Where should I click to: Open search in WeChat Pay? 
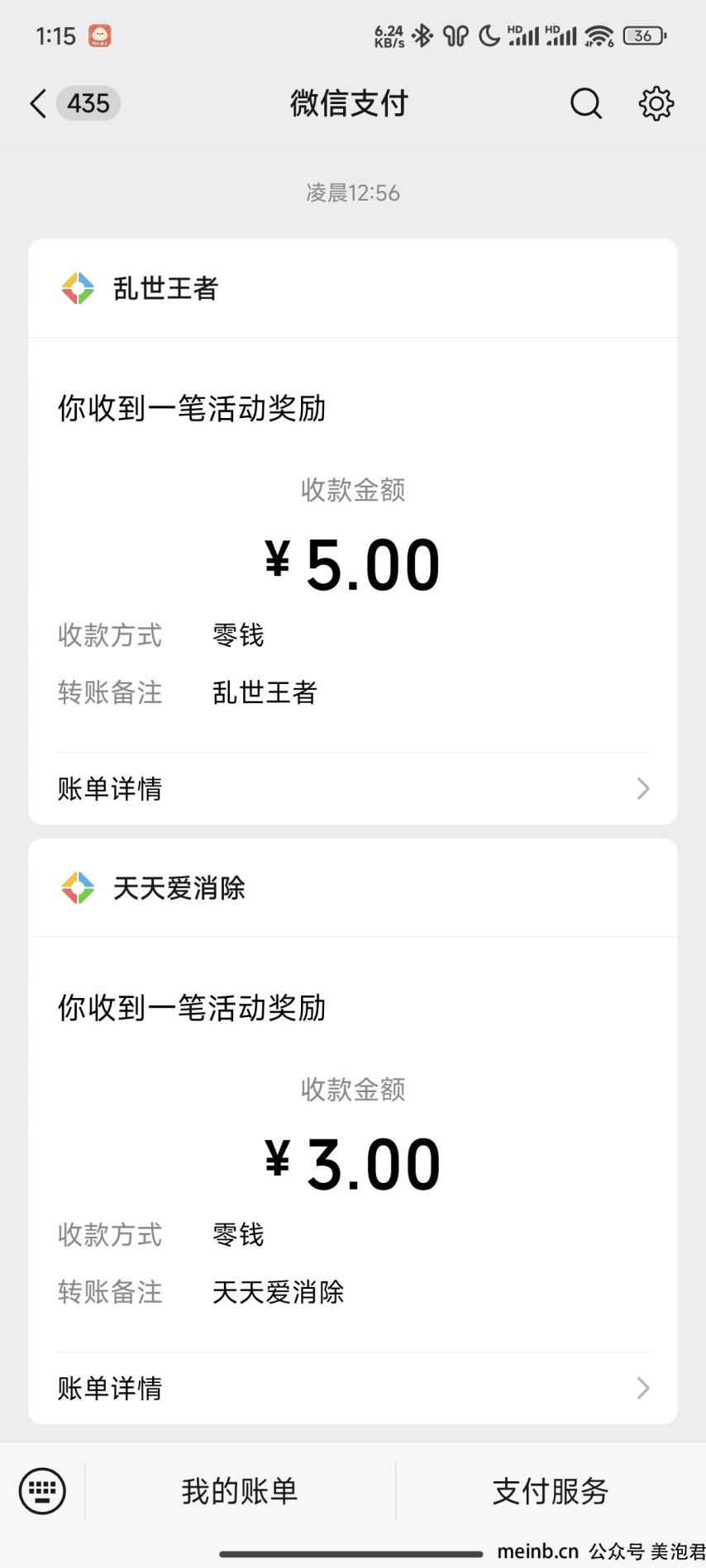(x=586, y=103)
